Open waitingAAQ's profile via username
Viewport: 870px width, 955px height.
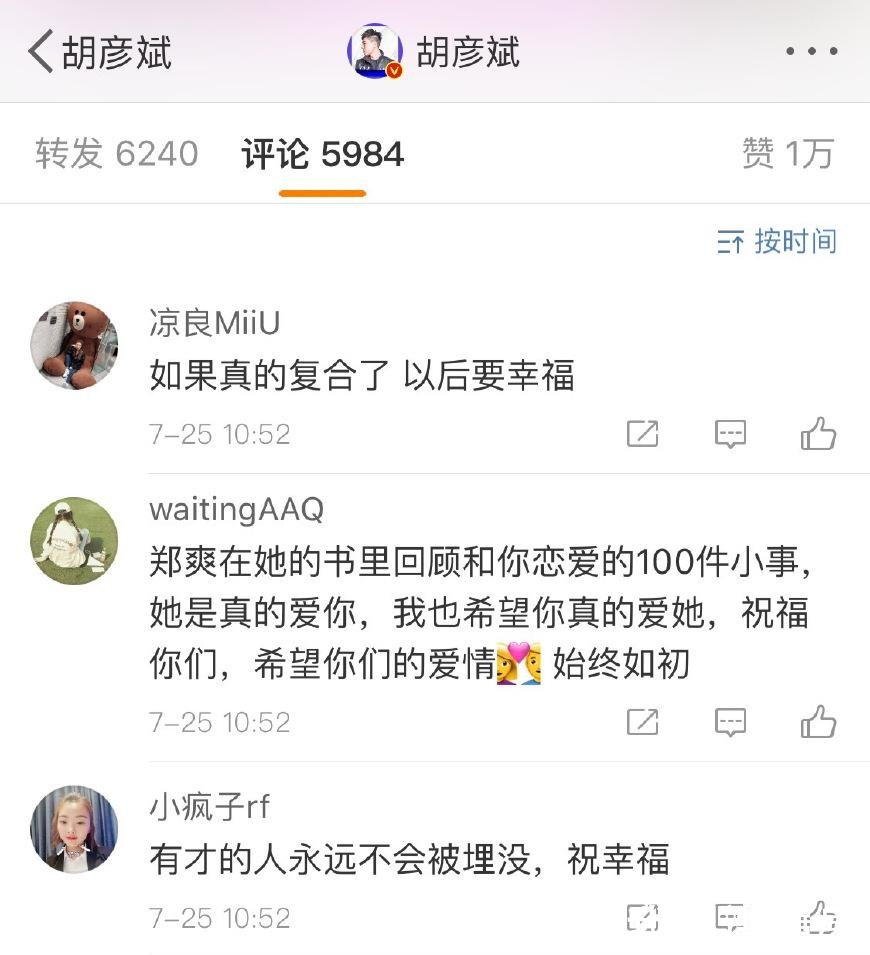click(x=237, y=510)
